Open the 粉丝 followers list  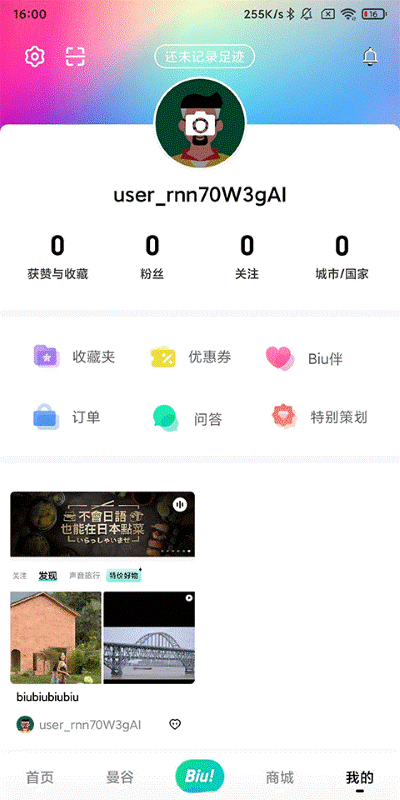click(x=152, y=257)
